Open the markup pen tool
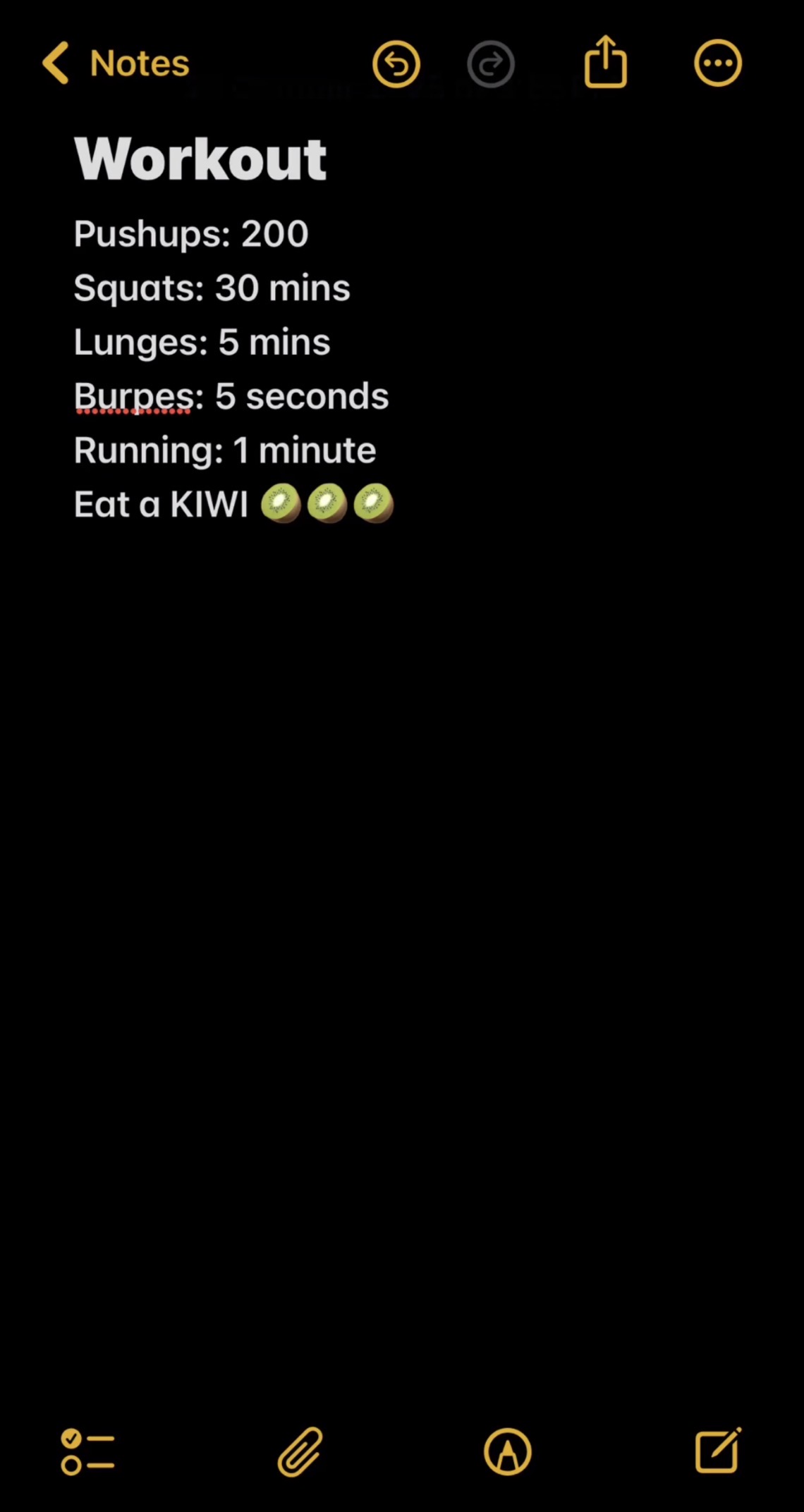The image size is (804, 1512). (507, 1451)
